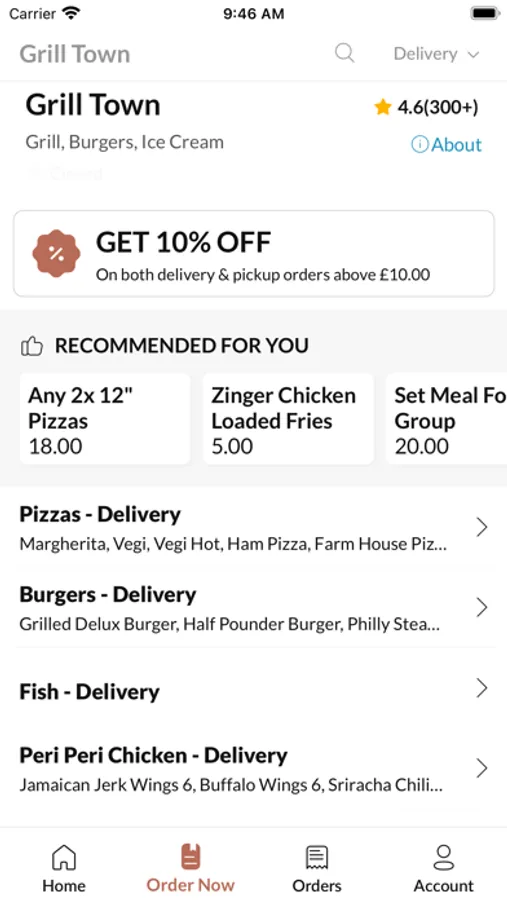Viewport: 507px width, 900px height.
Task: Open the Peri Peri Chicken - Delivery category
Action: tap(254, 769)
